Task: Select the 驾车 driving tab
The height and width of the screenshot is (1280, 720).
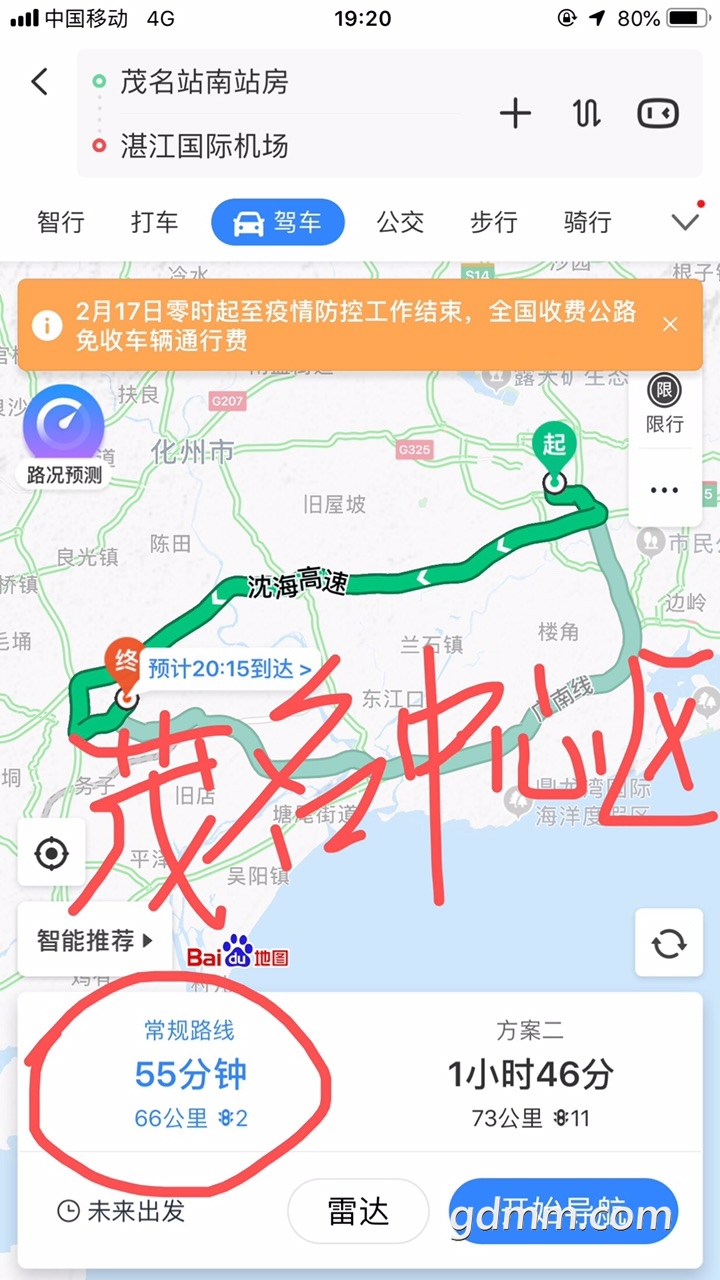Action: 278,222
